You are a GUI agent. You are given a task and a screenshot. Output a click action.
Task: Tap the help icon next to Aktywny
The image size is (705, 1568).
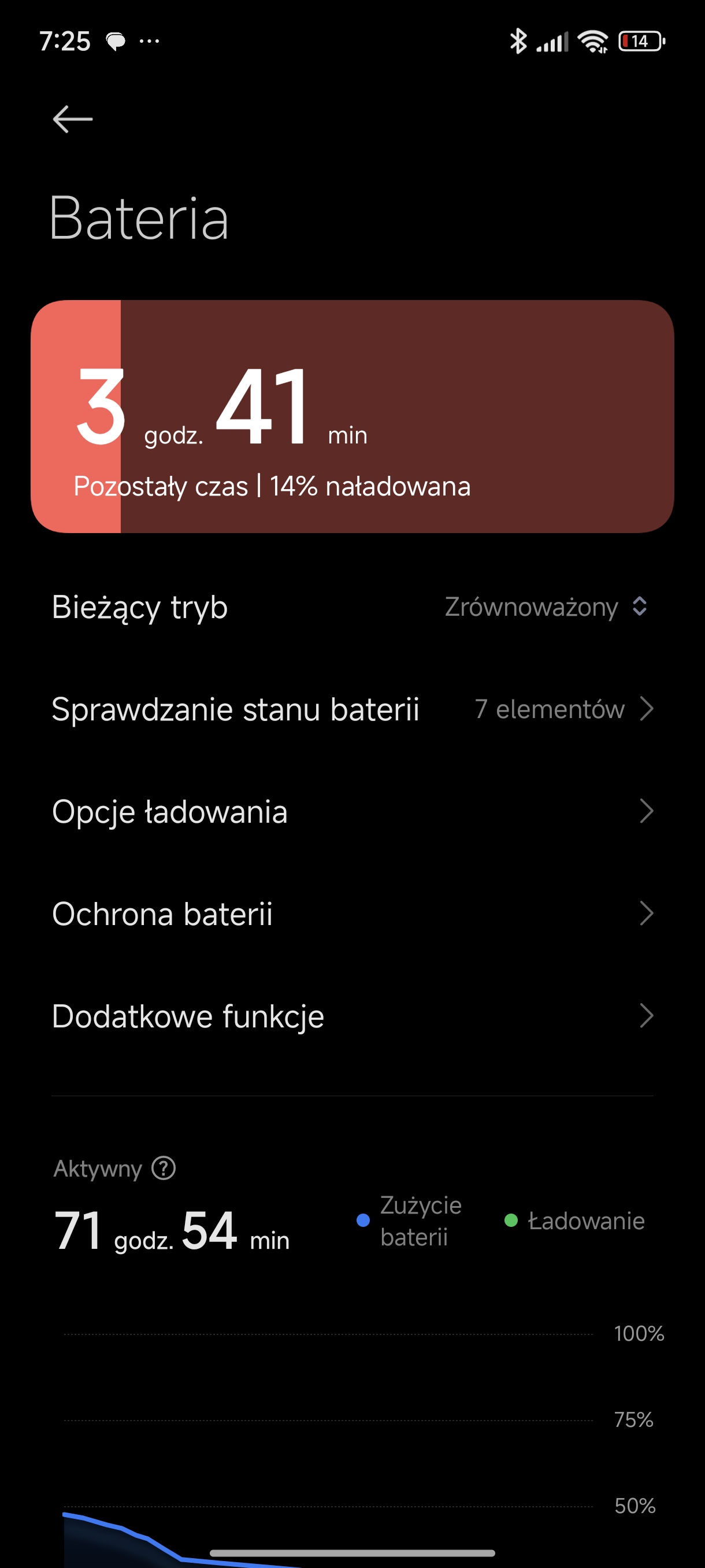pyautogui.click(x=164, y=1168)
